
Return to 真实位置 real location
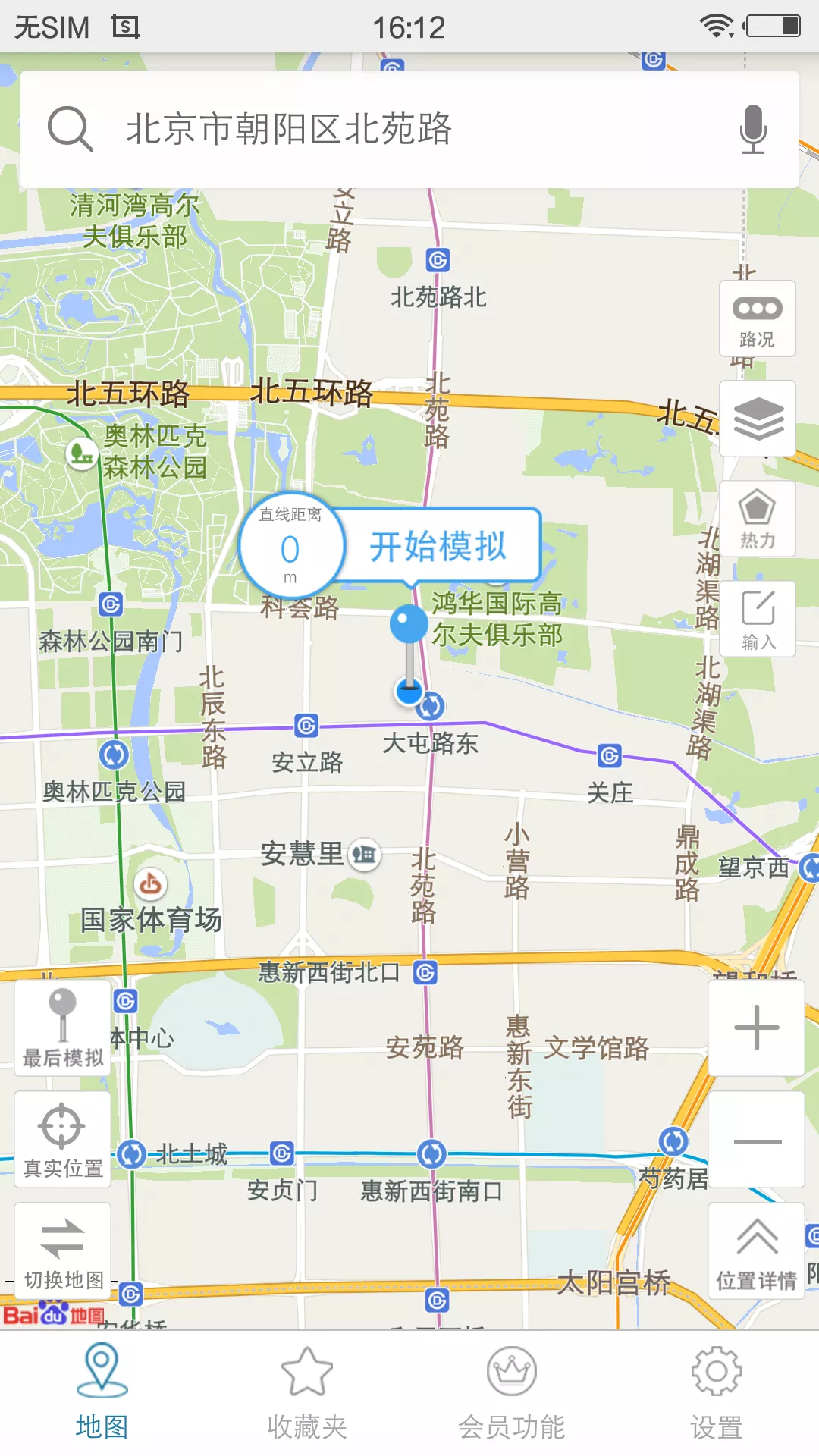[x=63, y=1139]
